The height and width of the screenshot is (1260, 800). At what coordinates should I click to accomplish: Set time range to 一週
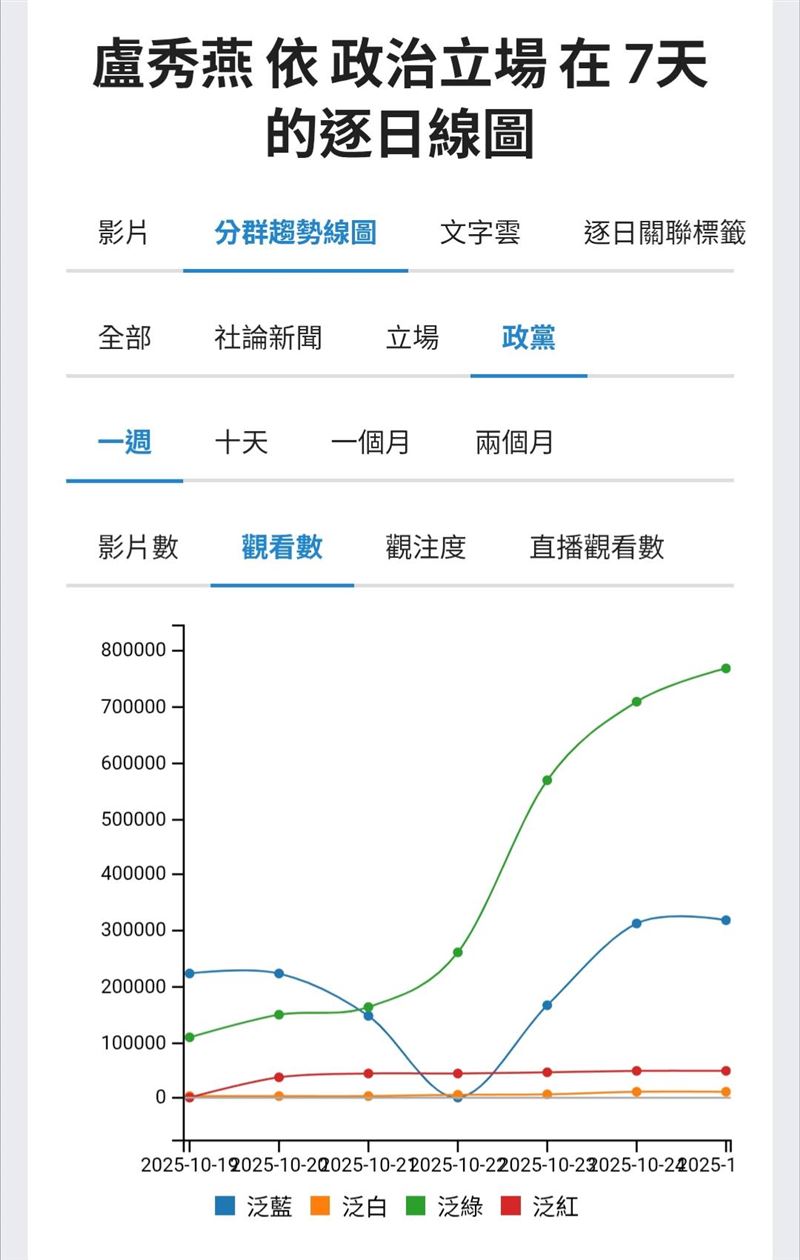point(124,442)
